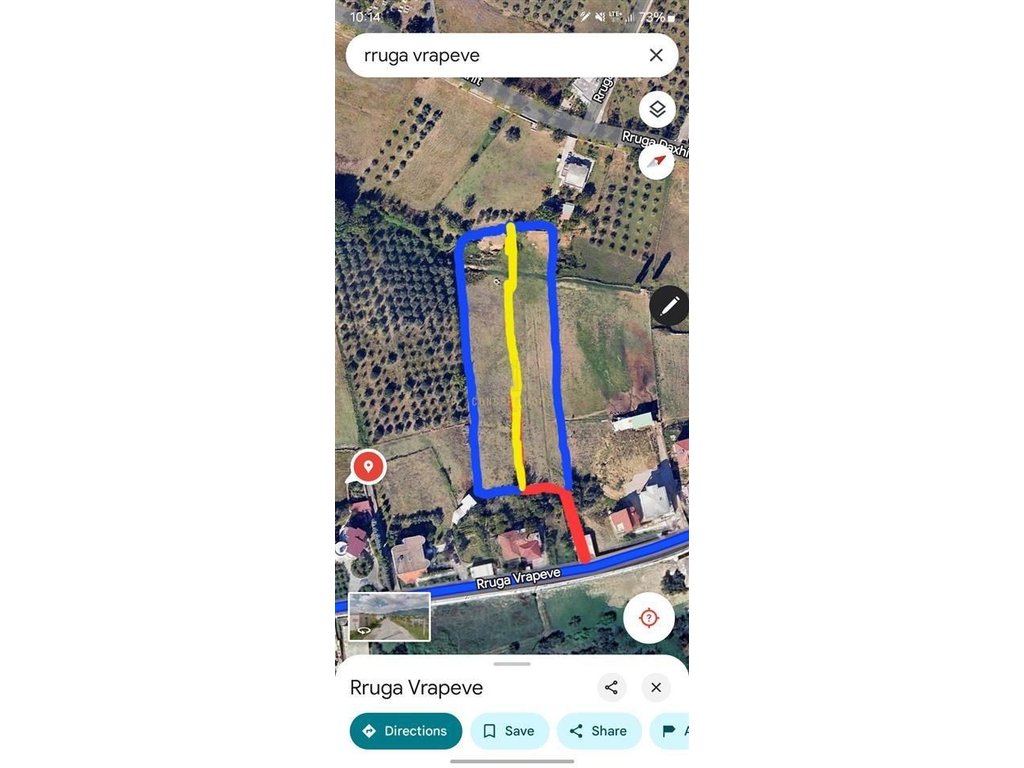1024x768 pixels.
Task: Clear the search query with X
Action: coord(656,55)
